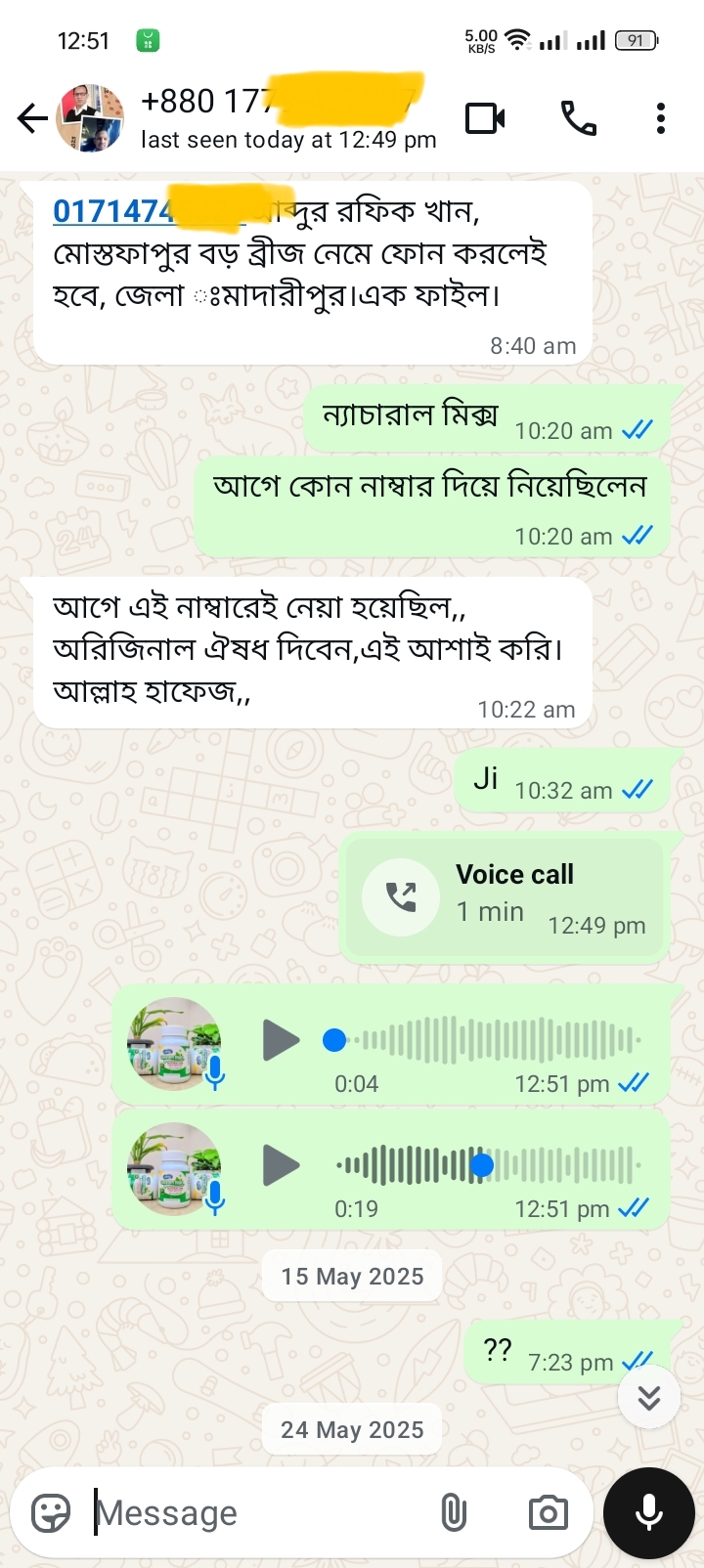Record a voice message with the microphone
This screenshot has width=704, height=1568.
[649, 1513]
